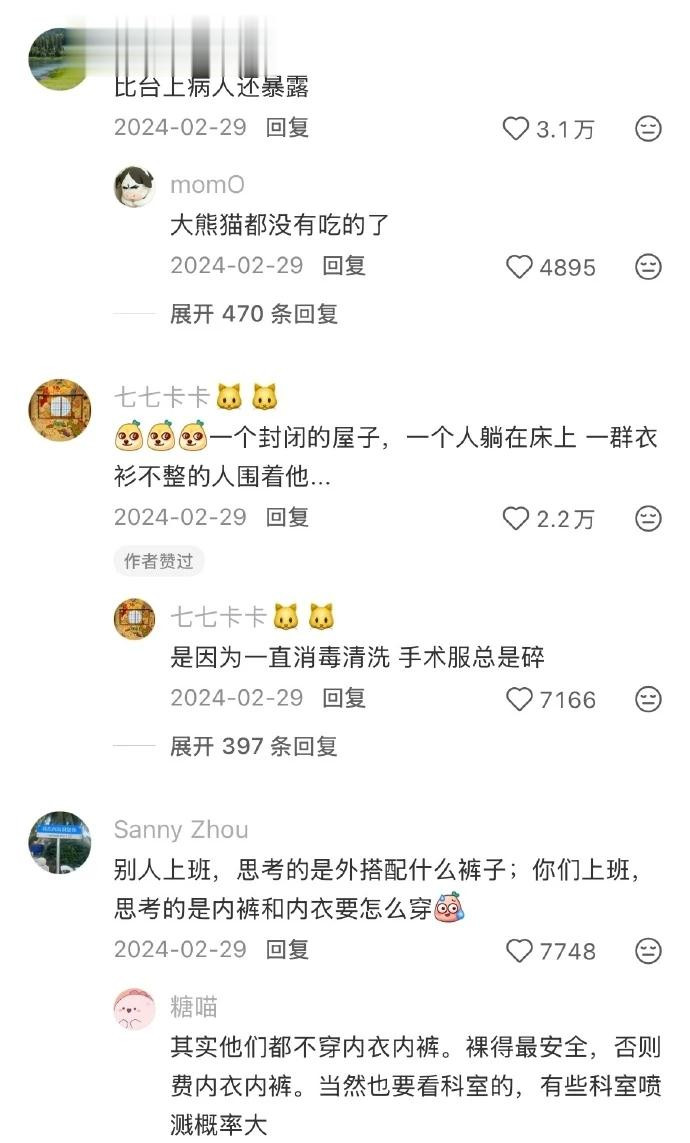Open momO's profile avatar
The image size is (690, 1143).
(134, 186)
